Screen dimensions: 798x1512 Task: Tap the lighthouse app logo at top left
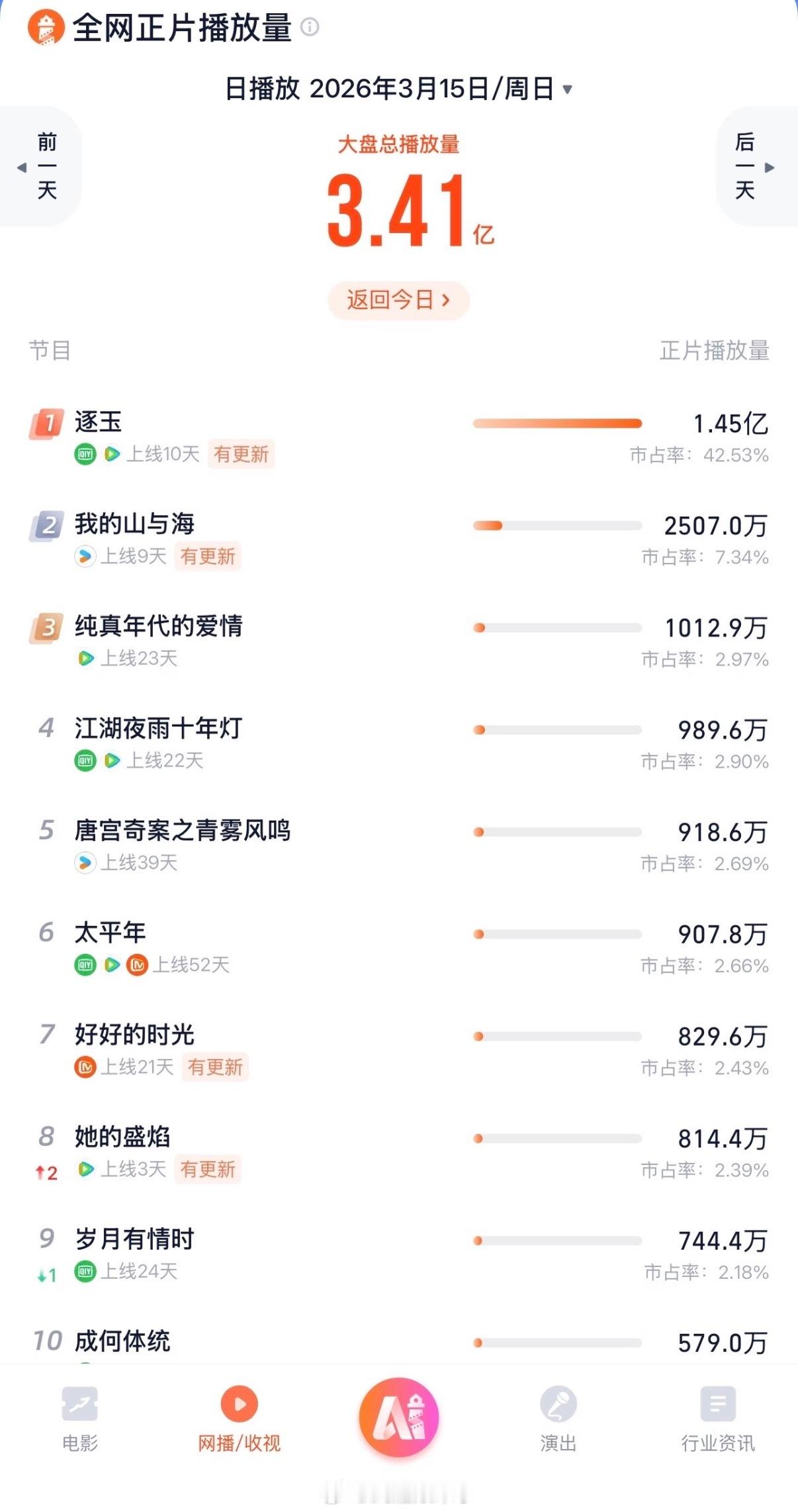click(46, 28)
